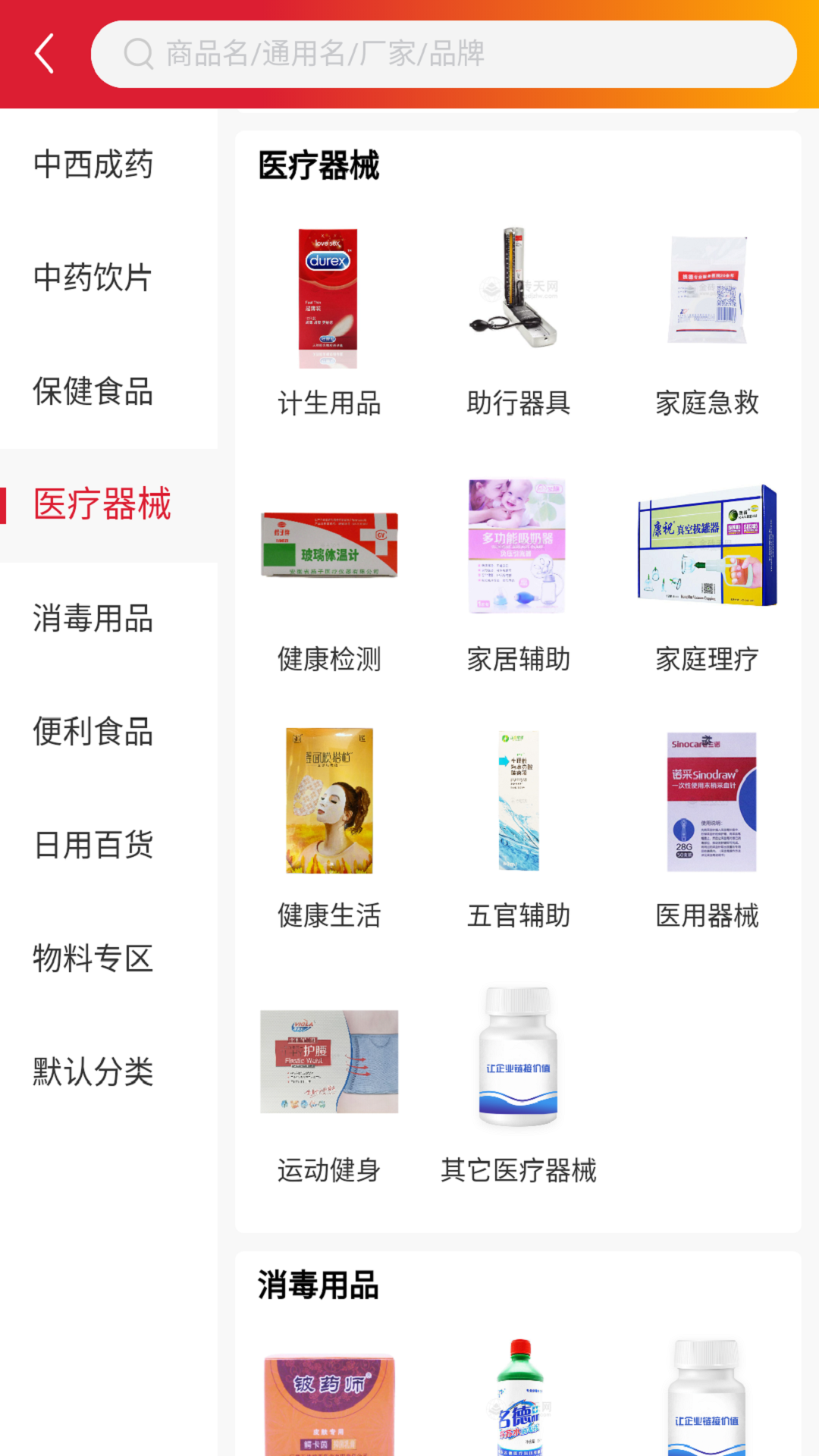Select the 日用百货 category
This screenshot has height=1456, width=819.
point(93,846)
